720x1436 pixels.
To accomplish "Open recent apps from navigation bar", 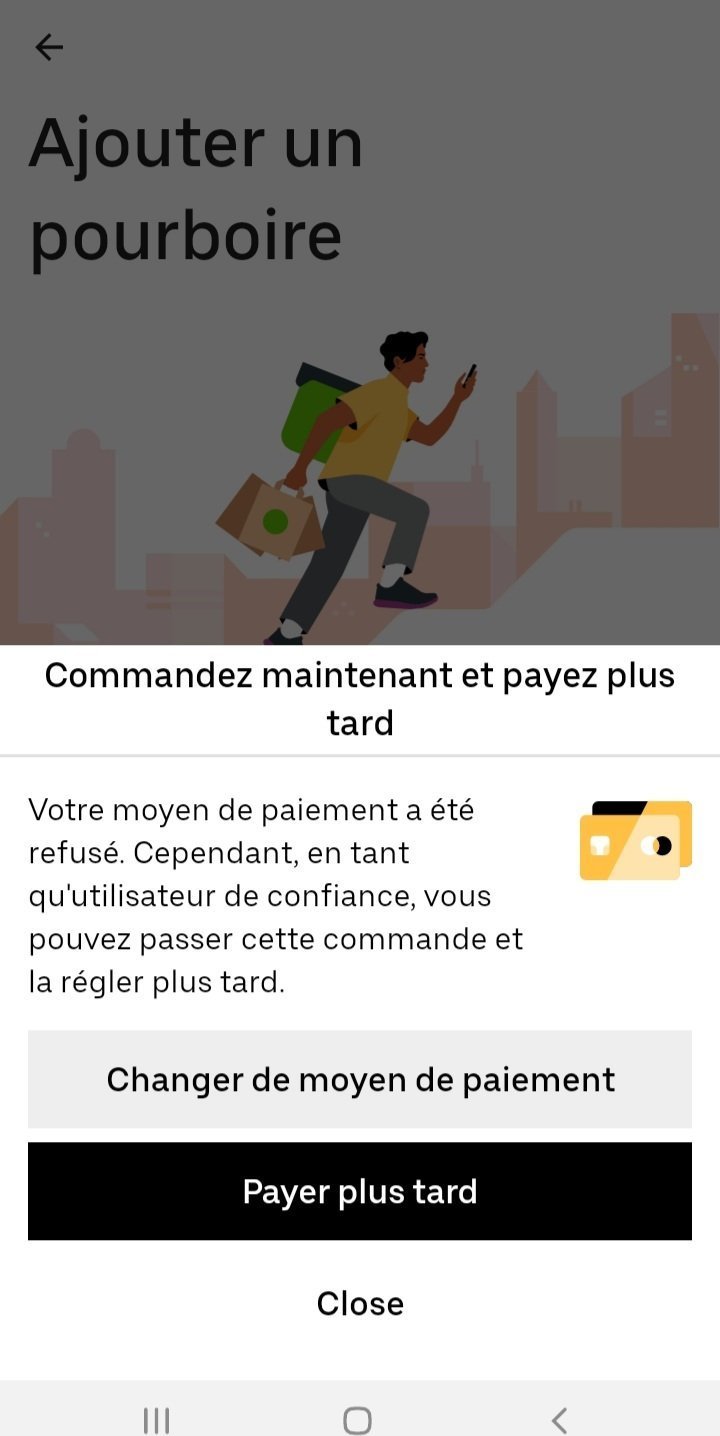I will pos(156,1420).
